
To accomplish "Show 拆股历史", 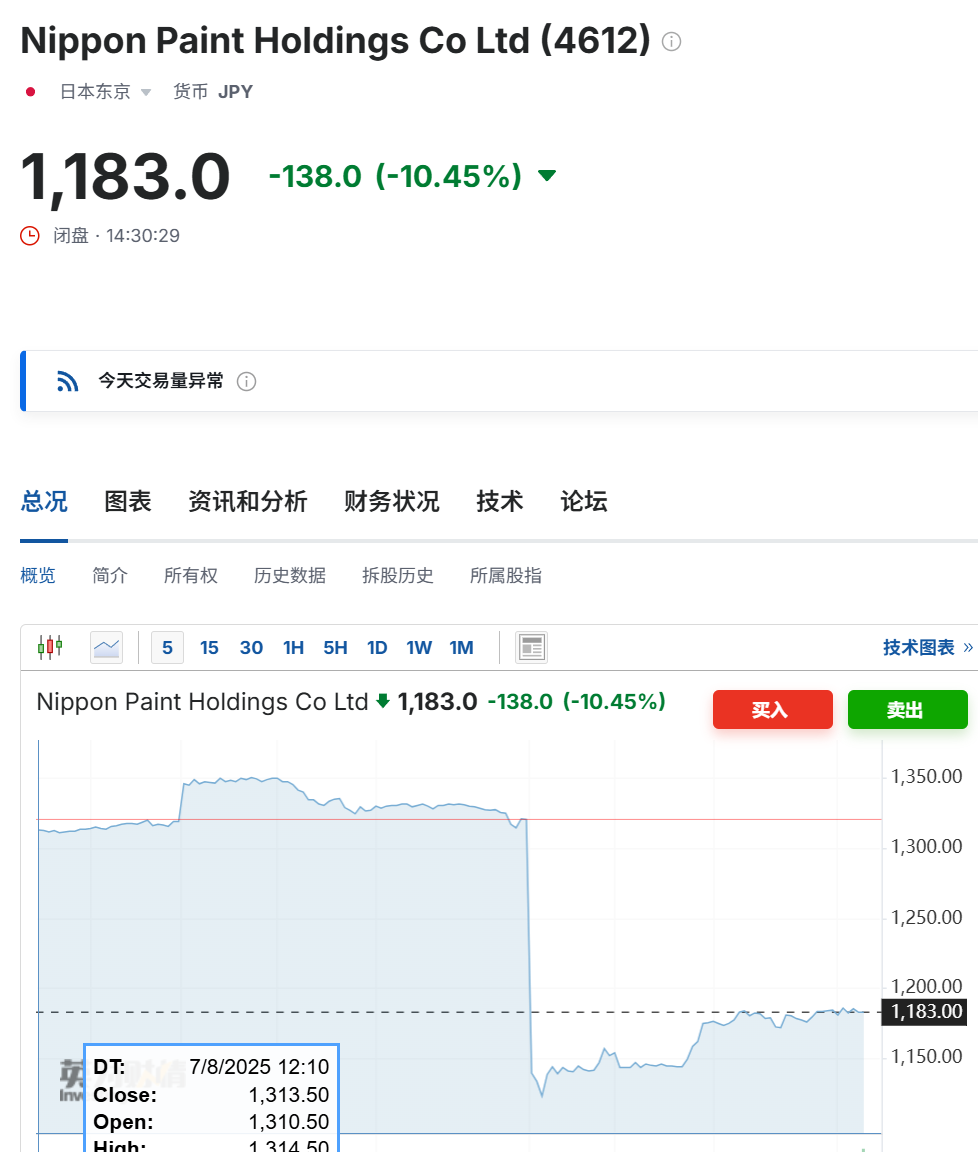I will point(397,575).
